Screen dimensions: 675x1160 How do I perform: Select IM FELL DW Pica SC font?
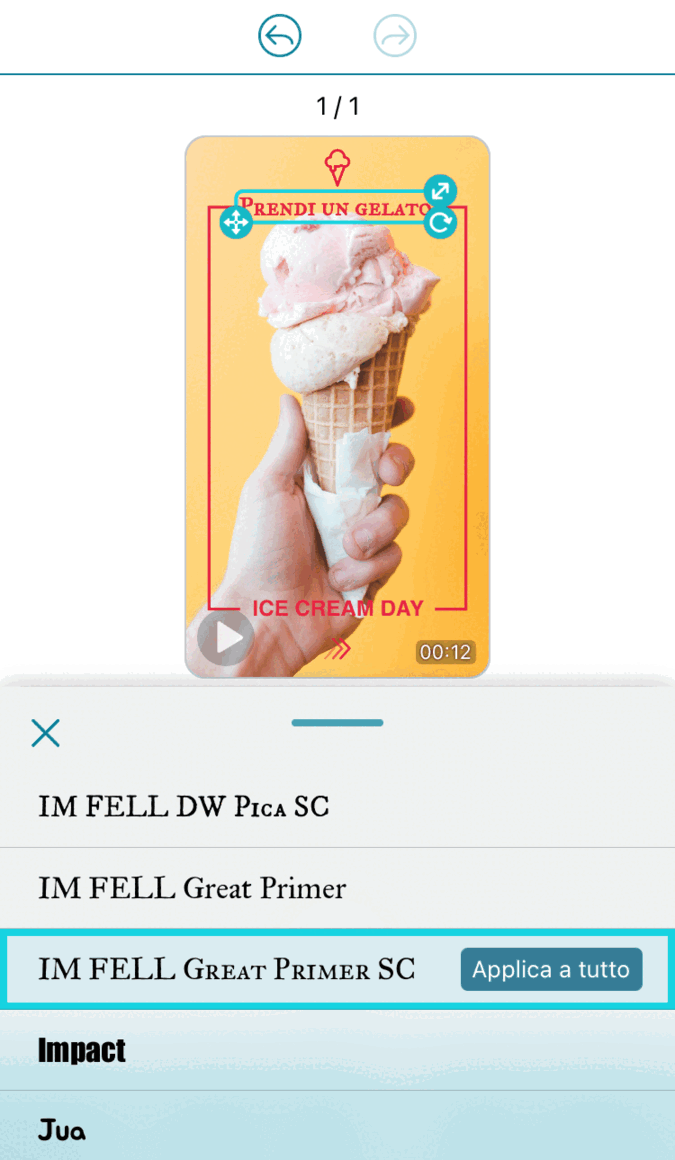(x=184, y=806)
